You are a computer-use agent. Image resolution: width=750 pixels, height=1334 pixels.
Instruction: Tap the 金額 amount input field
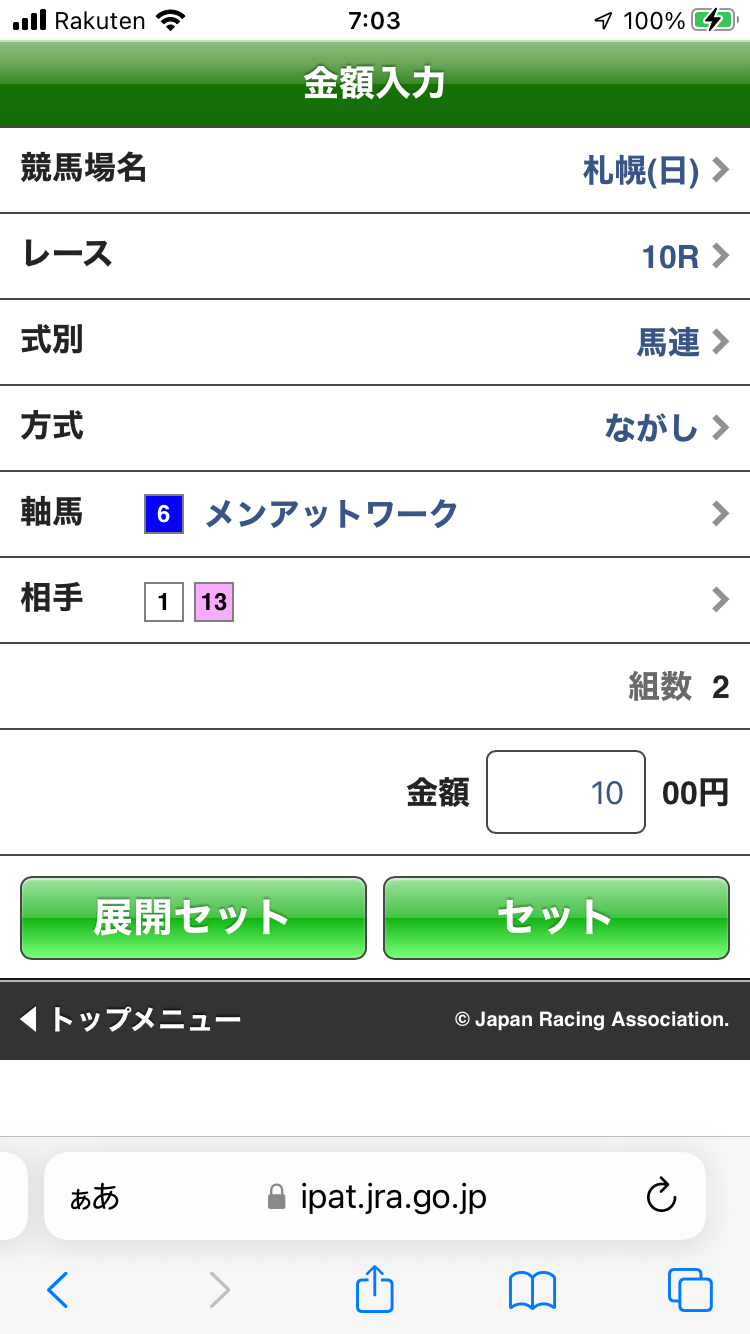(x=565, y=792)
